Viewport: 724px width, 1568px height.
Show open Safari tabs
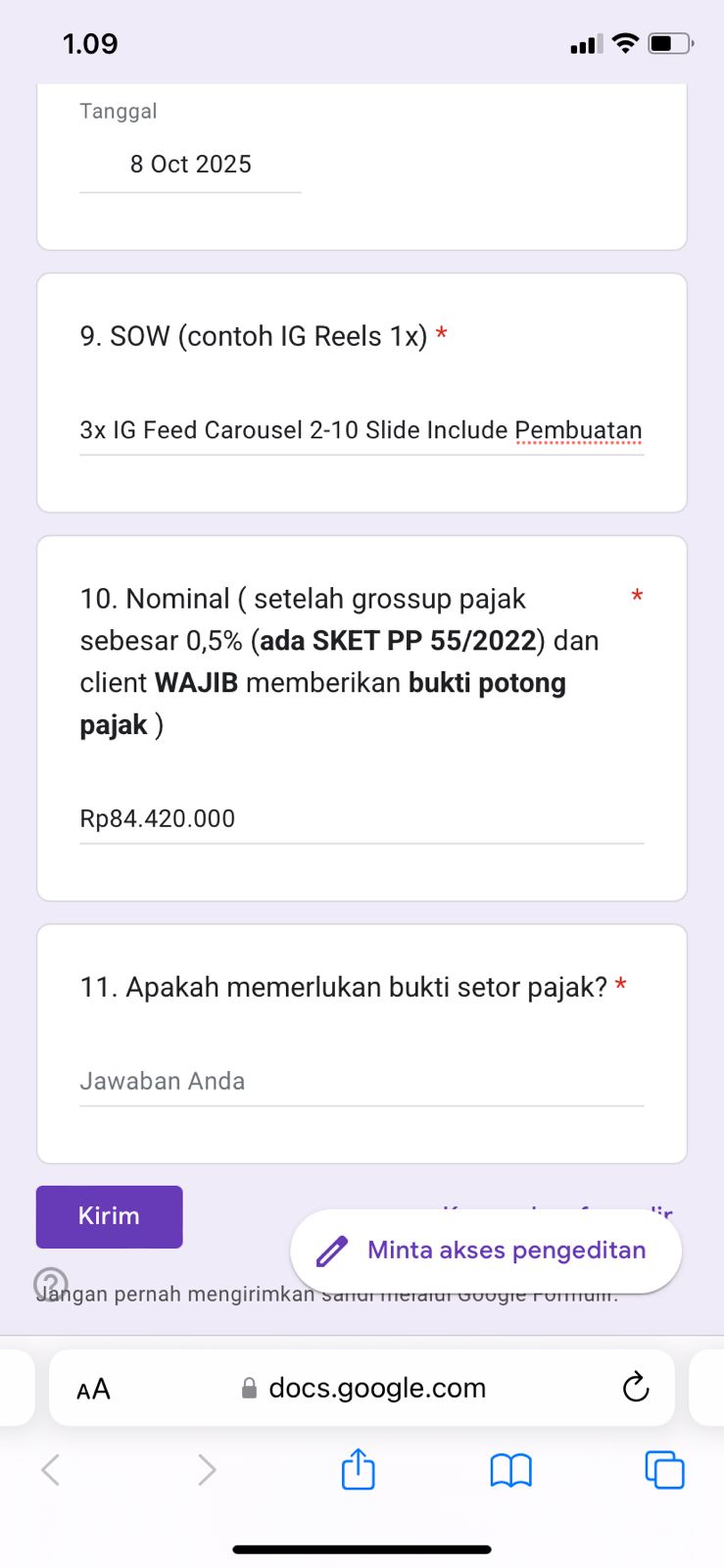(664, 1470)
